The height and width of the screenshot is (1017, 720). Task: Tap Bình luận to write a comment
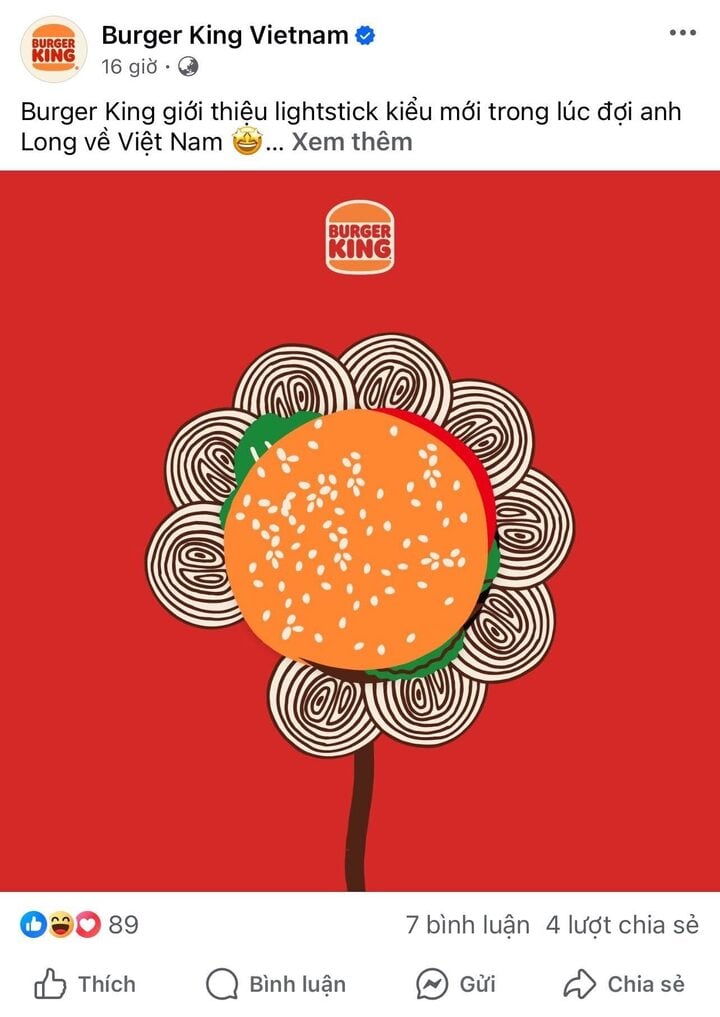point(276,984)
